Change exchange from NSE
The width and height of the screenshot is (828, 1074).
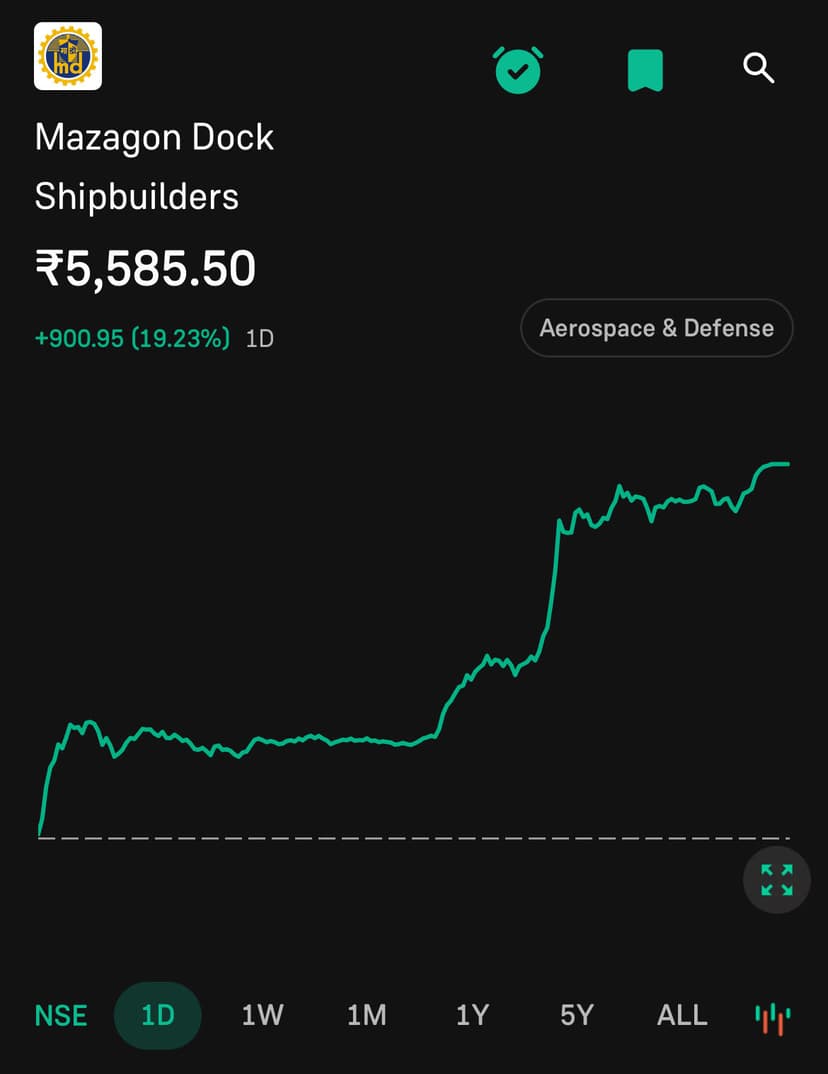[61, 1016]
